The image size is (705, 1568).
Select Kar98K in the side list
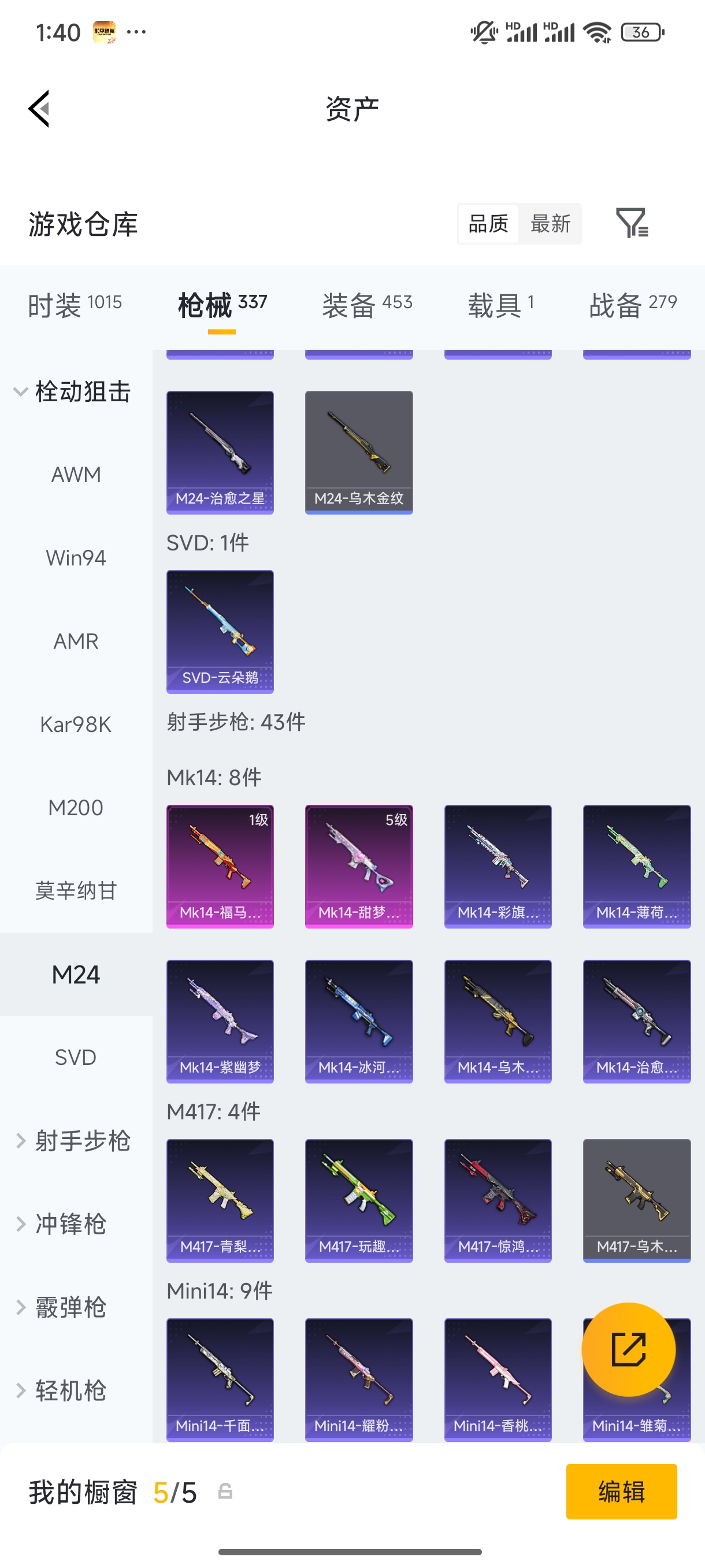coord(76,724)
